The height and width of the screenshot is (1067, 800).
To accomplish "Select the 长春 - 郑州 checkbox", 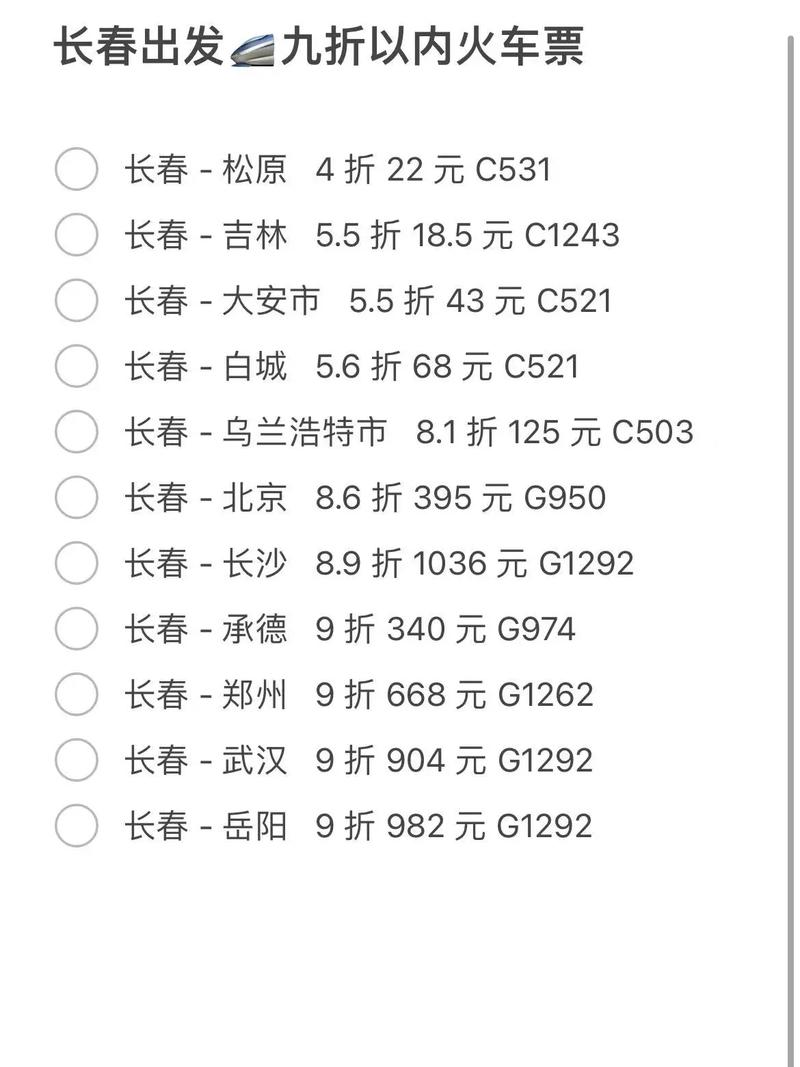I will (x=75, y=694).
